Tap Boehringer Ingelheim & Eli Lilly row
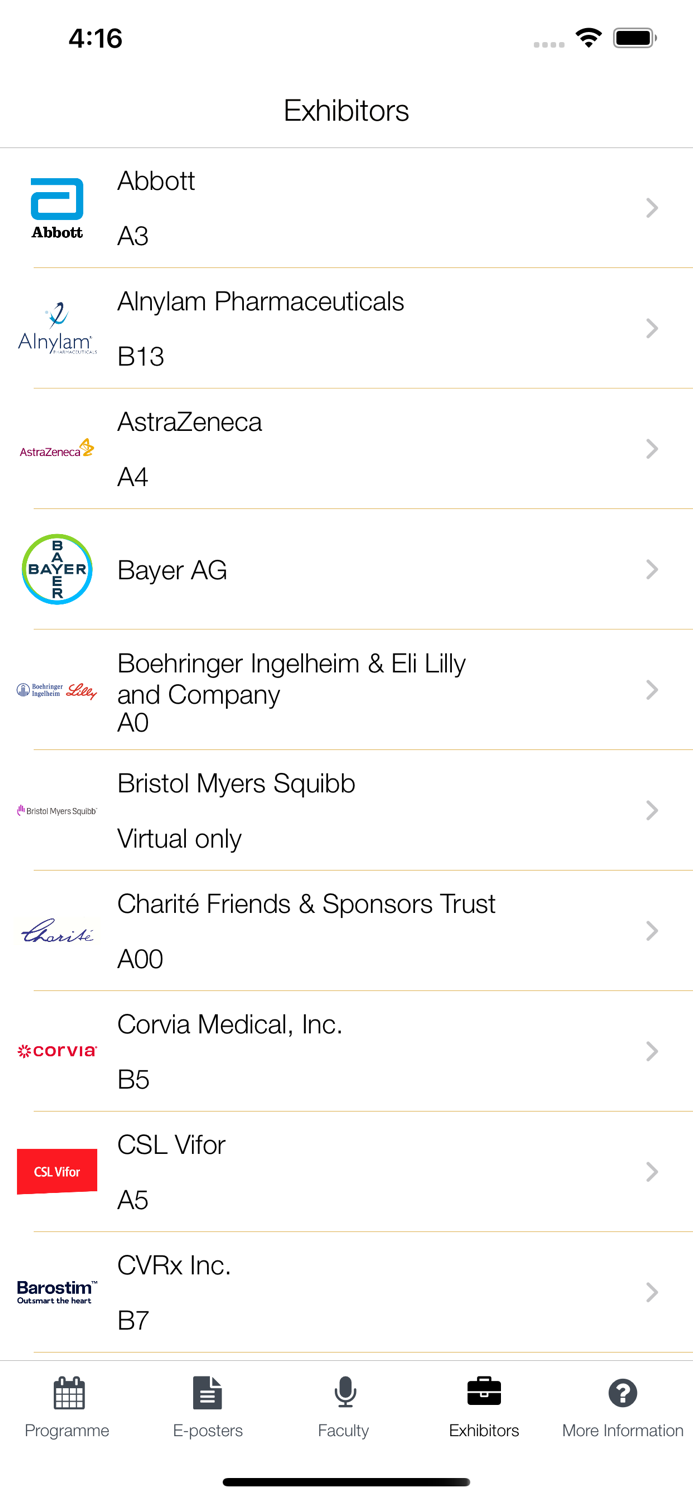Screen dimensions: 693x1500 (x=346, y=690)
